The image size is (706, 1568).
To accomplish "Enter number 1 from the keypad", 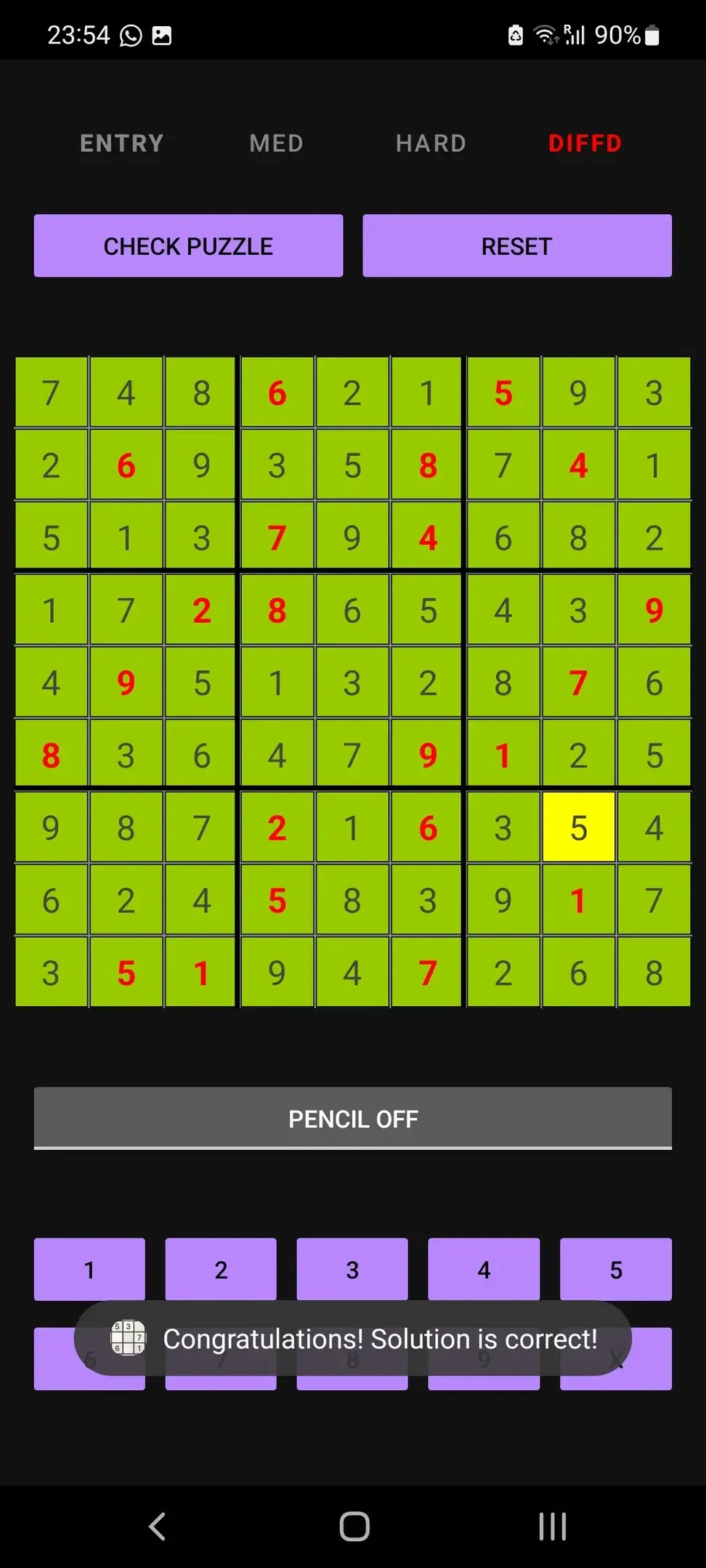I will (x=89, y=1269).
